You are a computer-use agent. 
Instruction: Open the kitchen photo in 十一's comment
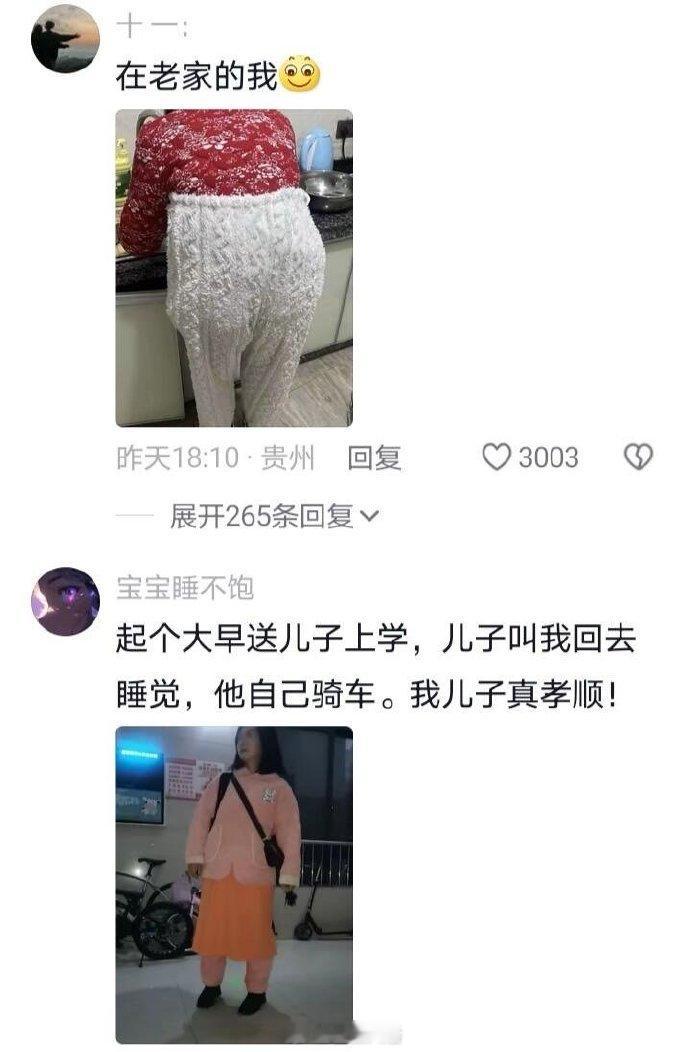click(x=234, y=268)
